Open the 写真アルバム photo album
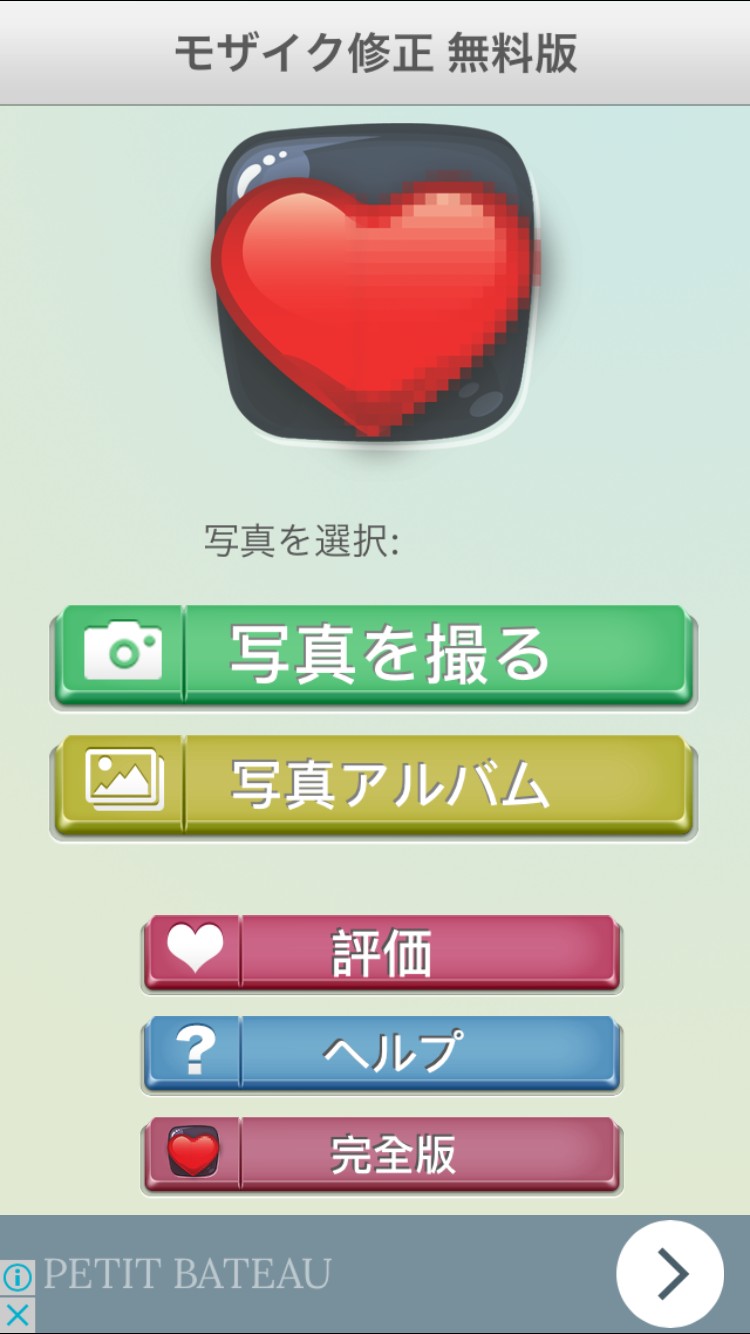 click(373, 785)
